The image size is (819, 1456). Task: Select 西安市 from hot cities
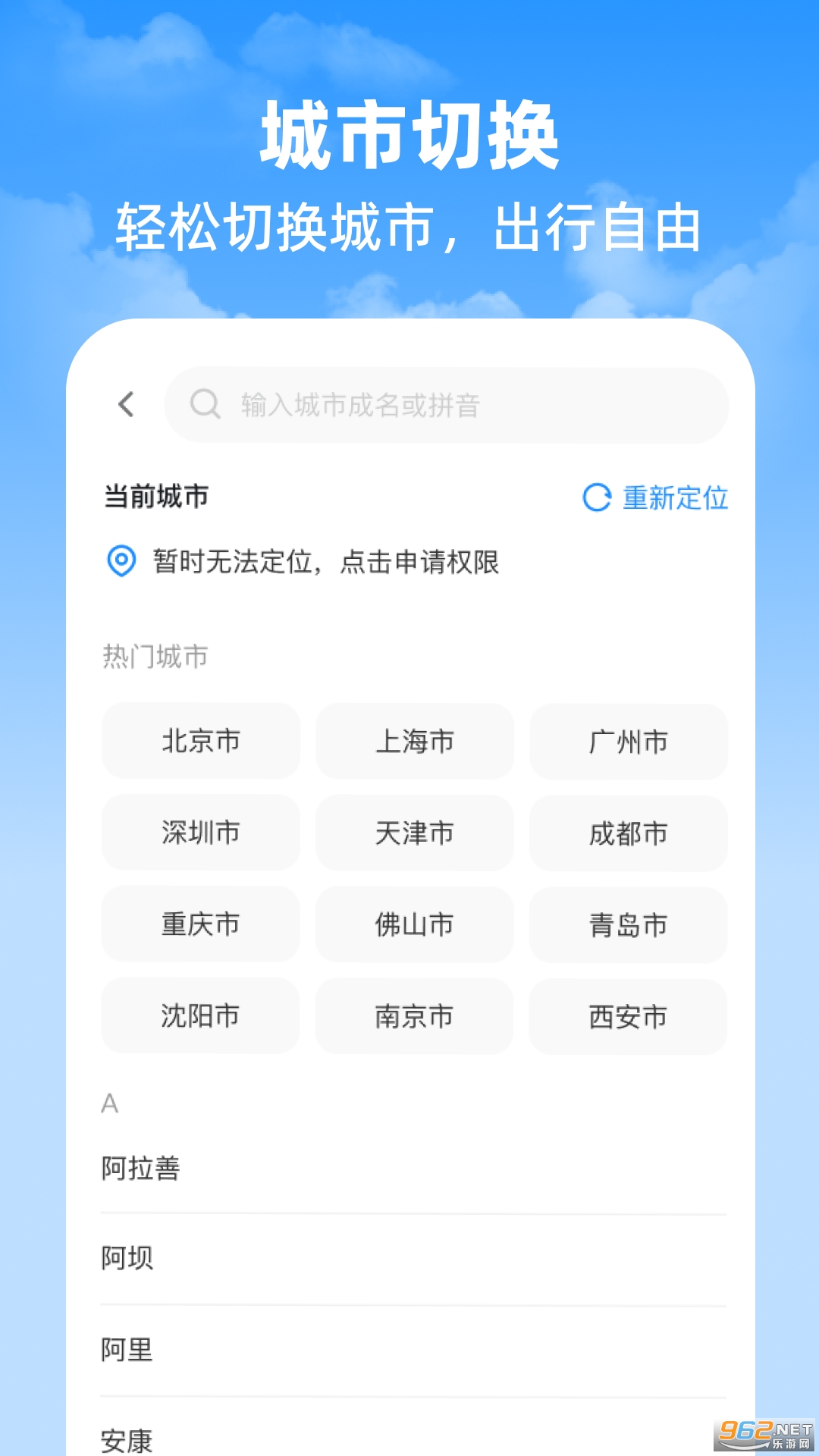click(628, 1018)
